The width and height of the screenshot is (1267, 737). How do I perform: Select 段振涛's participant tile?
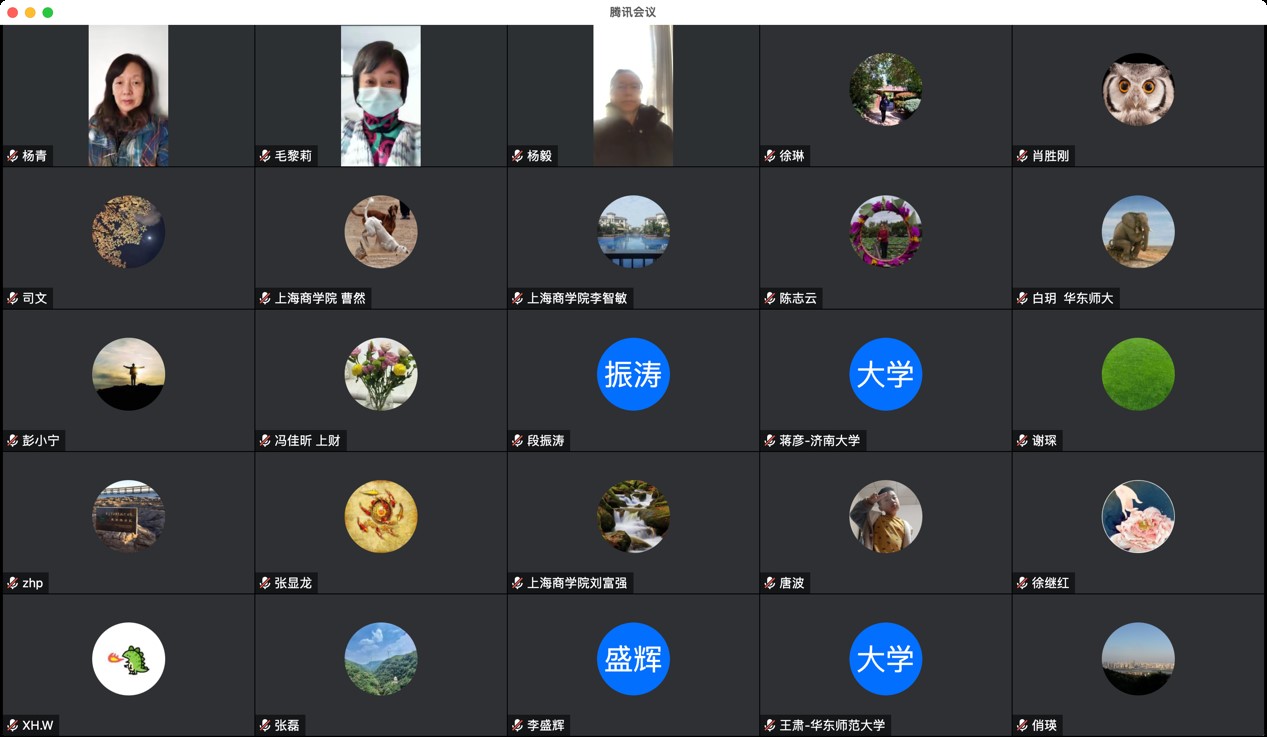coord(633,374)
